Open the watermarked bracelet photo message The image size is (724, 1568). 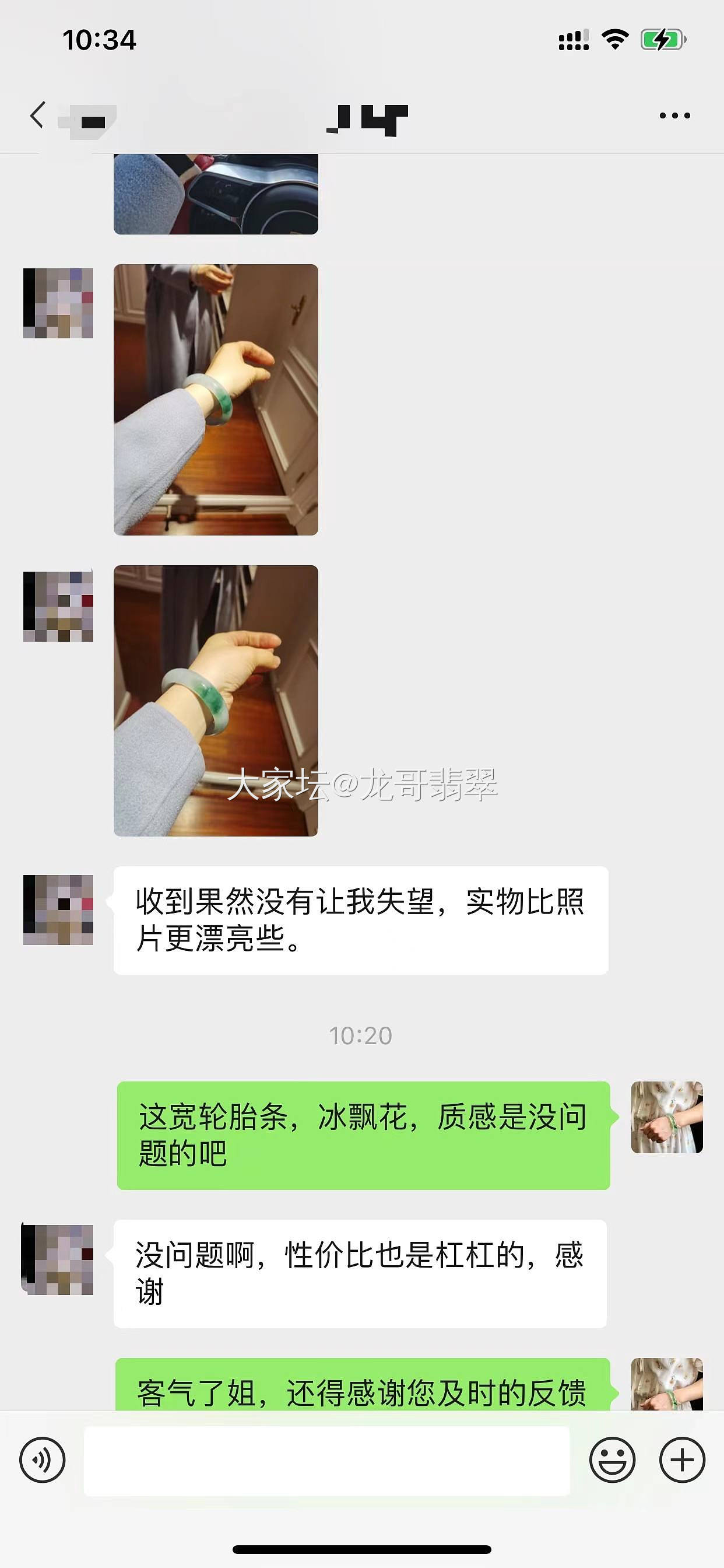(x=216, y=701)
